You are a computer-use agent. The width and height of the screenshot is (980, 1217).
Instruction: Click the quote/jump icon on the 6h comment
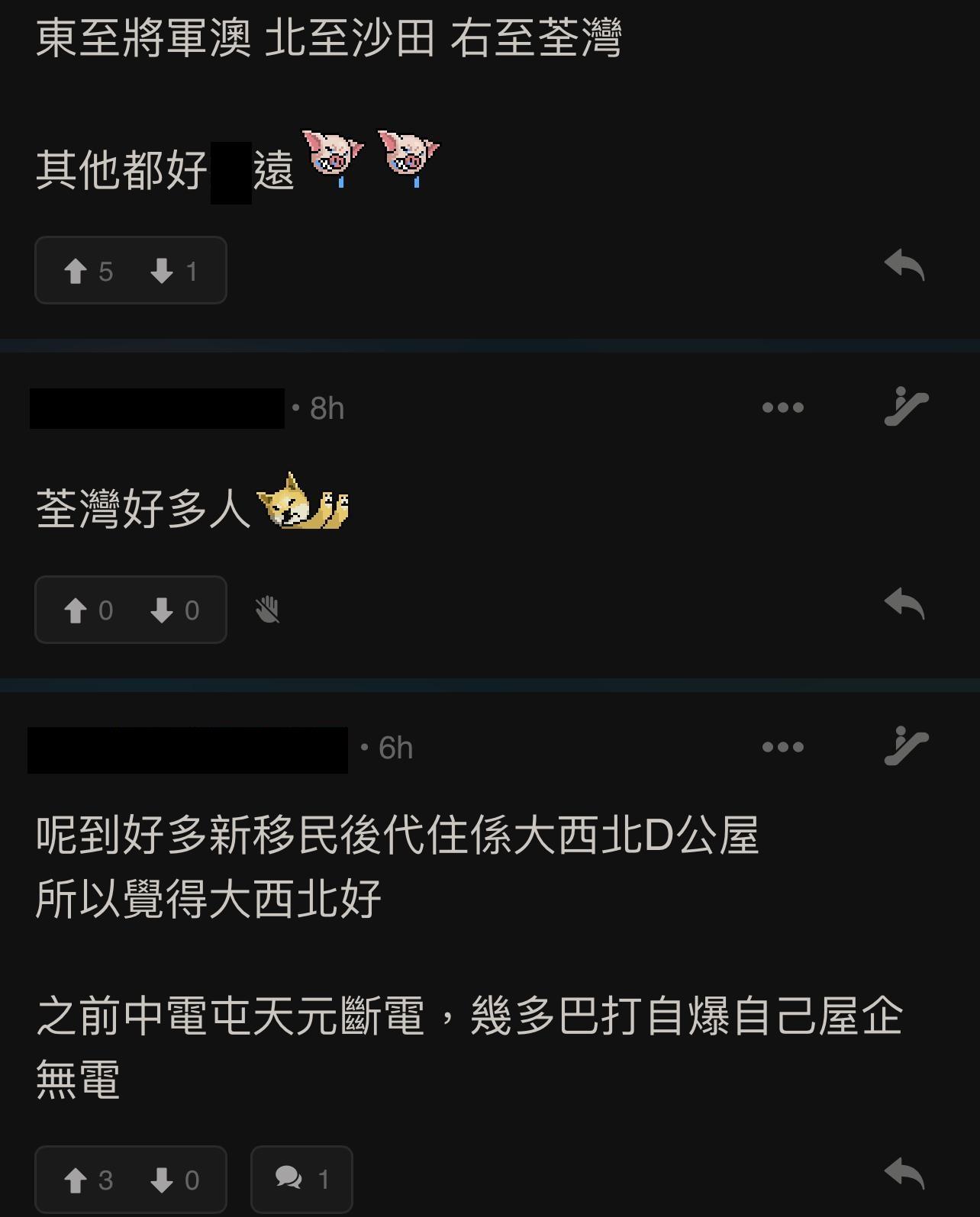coord(905,746)
